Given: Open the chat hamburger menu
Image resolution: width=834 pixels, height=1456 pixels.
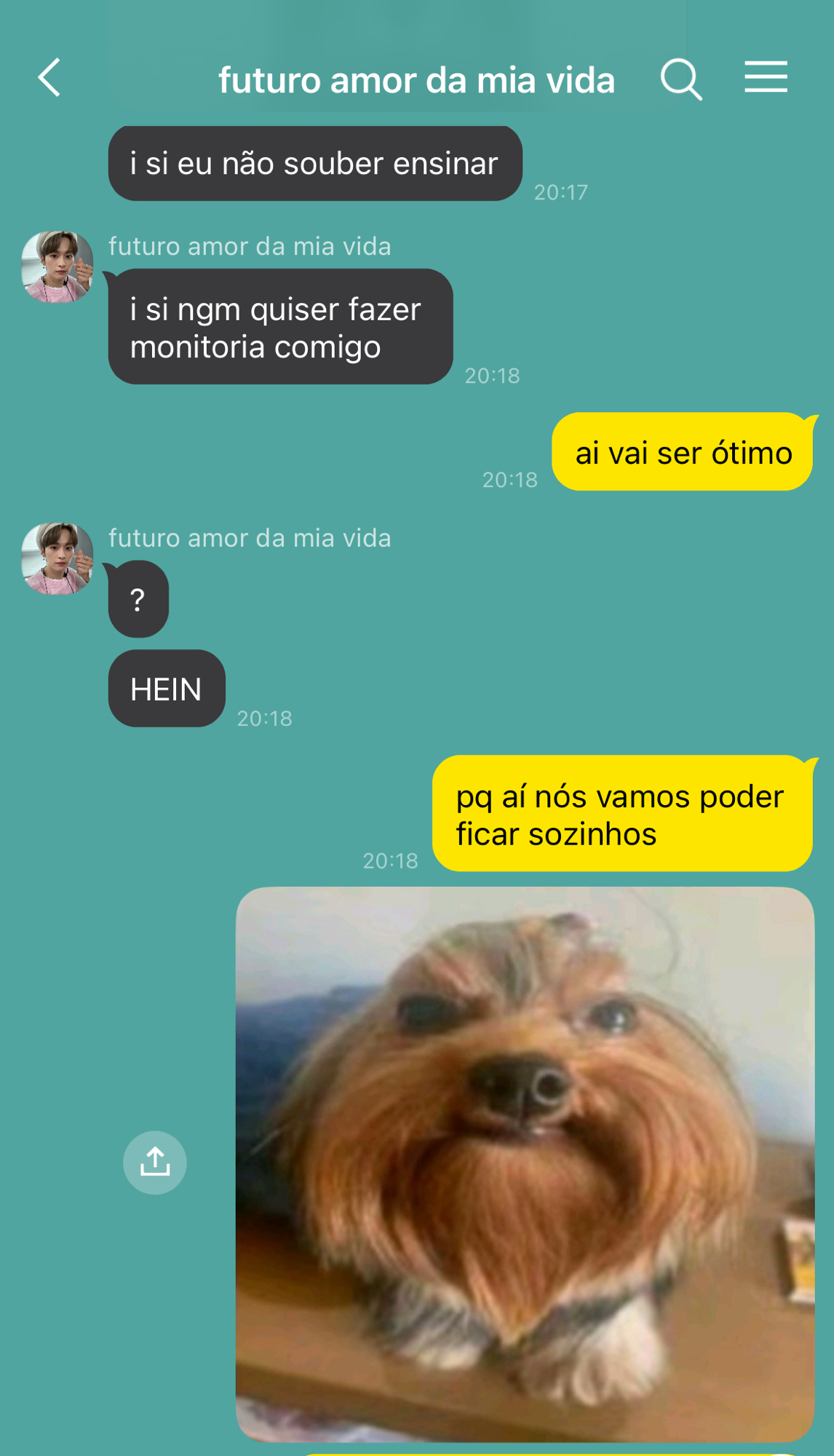Looking at the screenshot, I should (x=766, y=77).
